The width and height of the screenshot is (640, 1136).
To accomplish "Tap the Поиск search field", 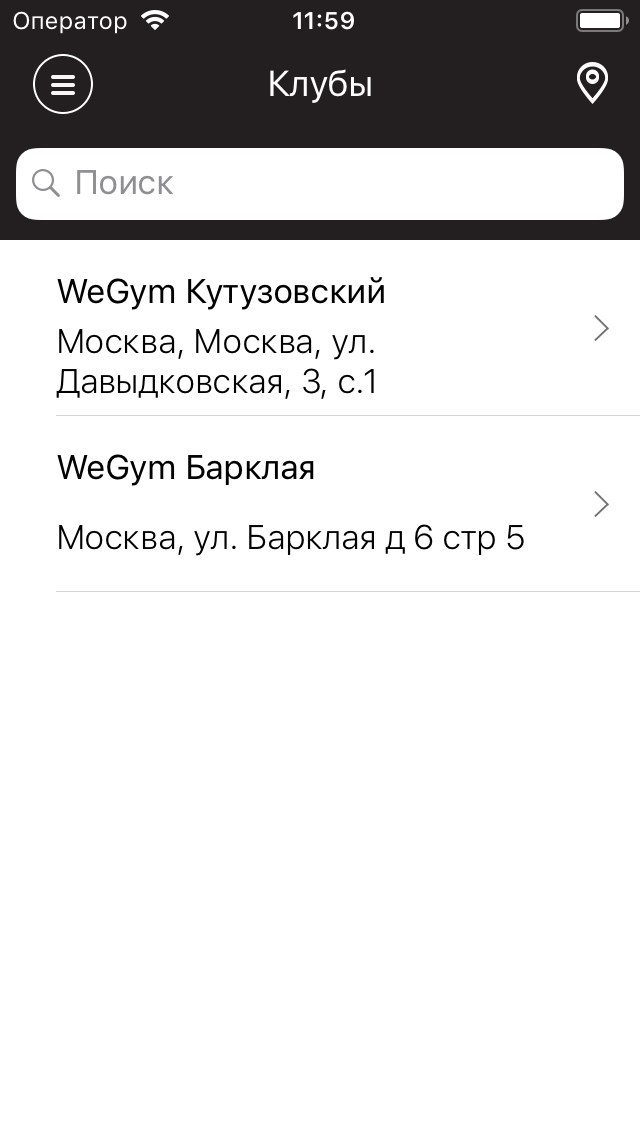I will pyautogui.click(x=320, y=184).
